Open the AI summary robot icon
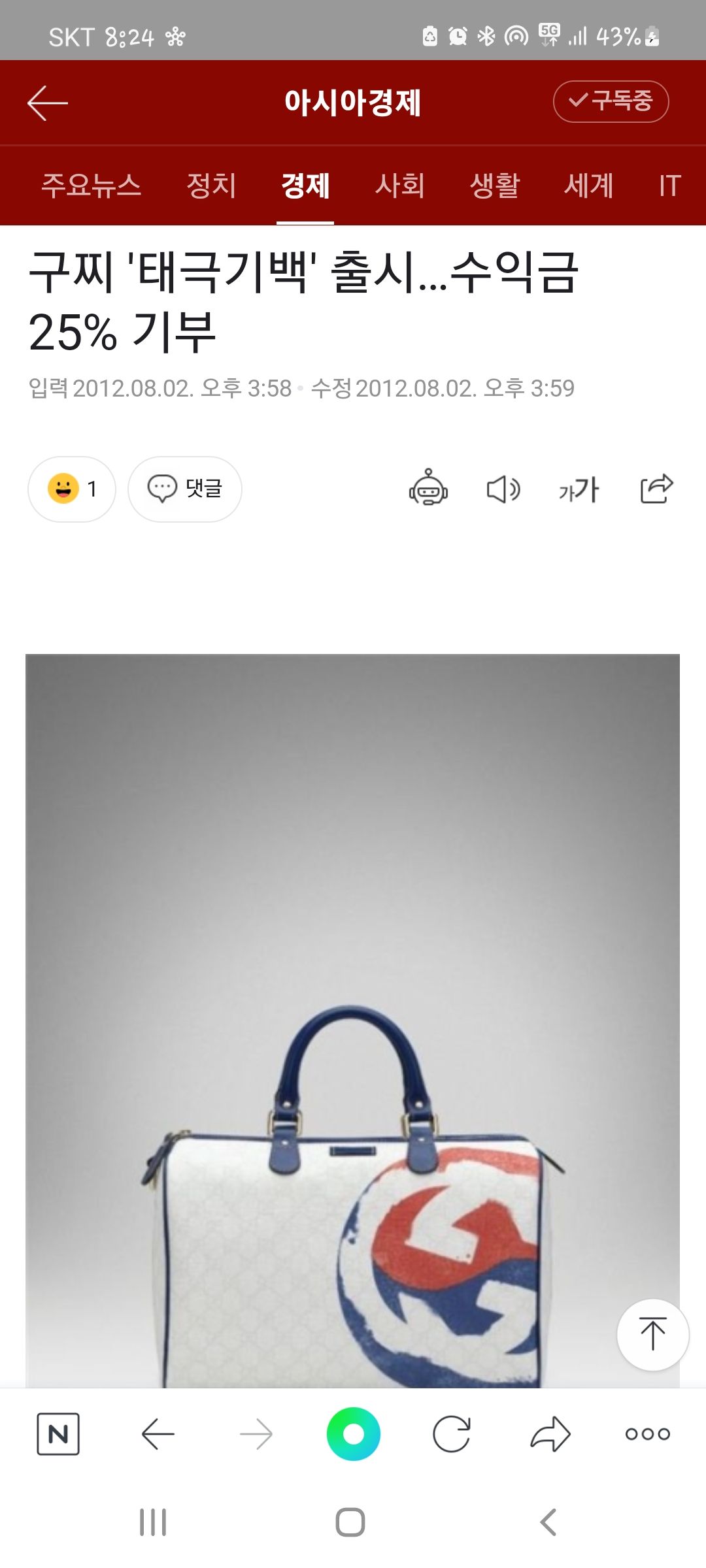The width and height of the screenshot is (706, 1568). 428,489
